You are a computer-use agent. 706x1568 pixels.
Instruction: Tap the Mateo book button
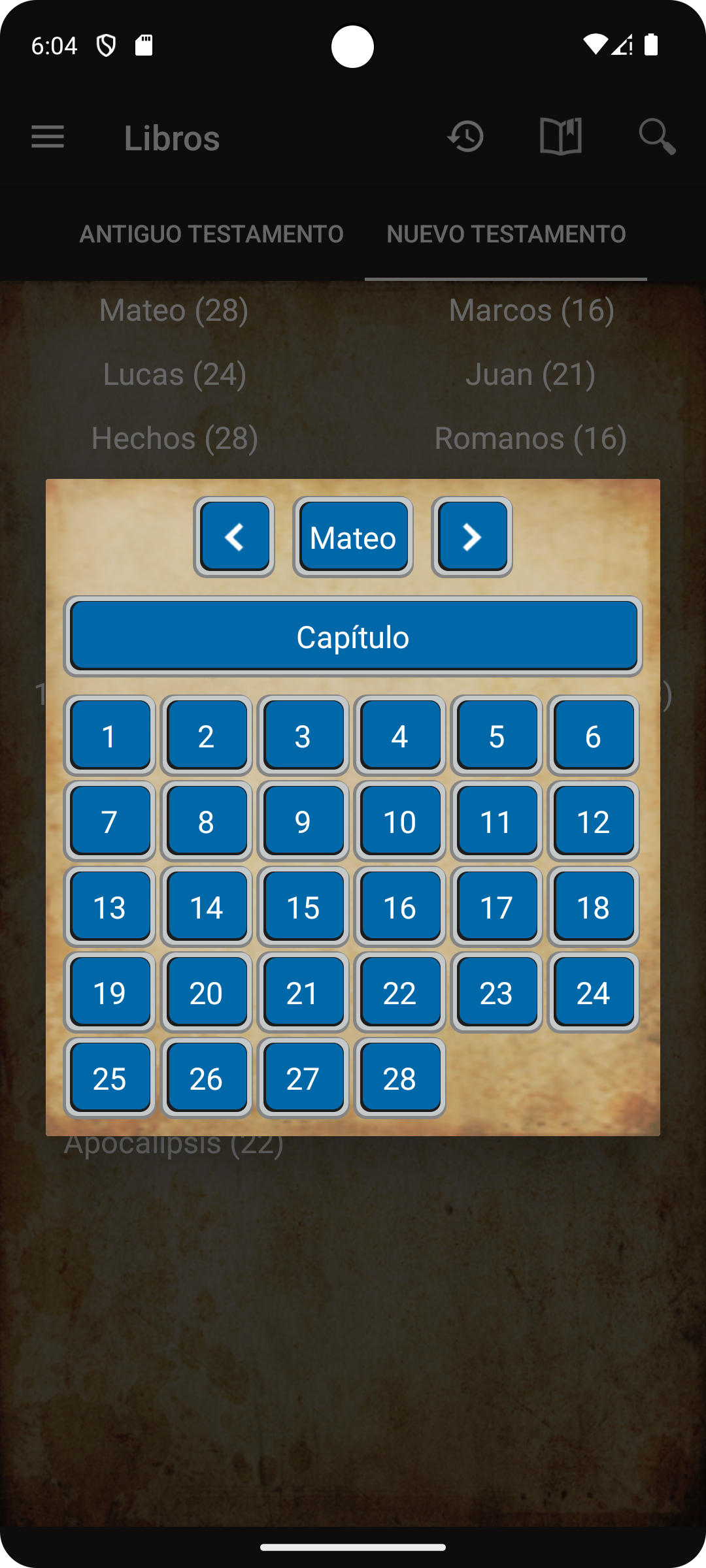click(x=353, y=537)
